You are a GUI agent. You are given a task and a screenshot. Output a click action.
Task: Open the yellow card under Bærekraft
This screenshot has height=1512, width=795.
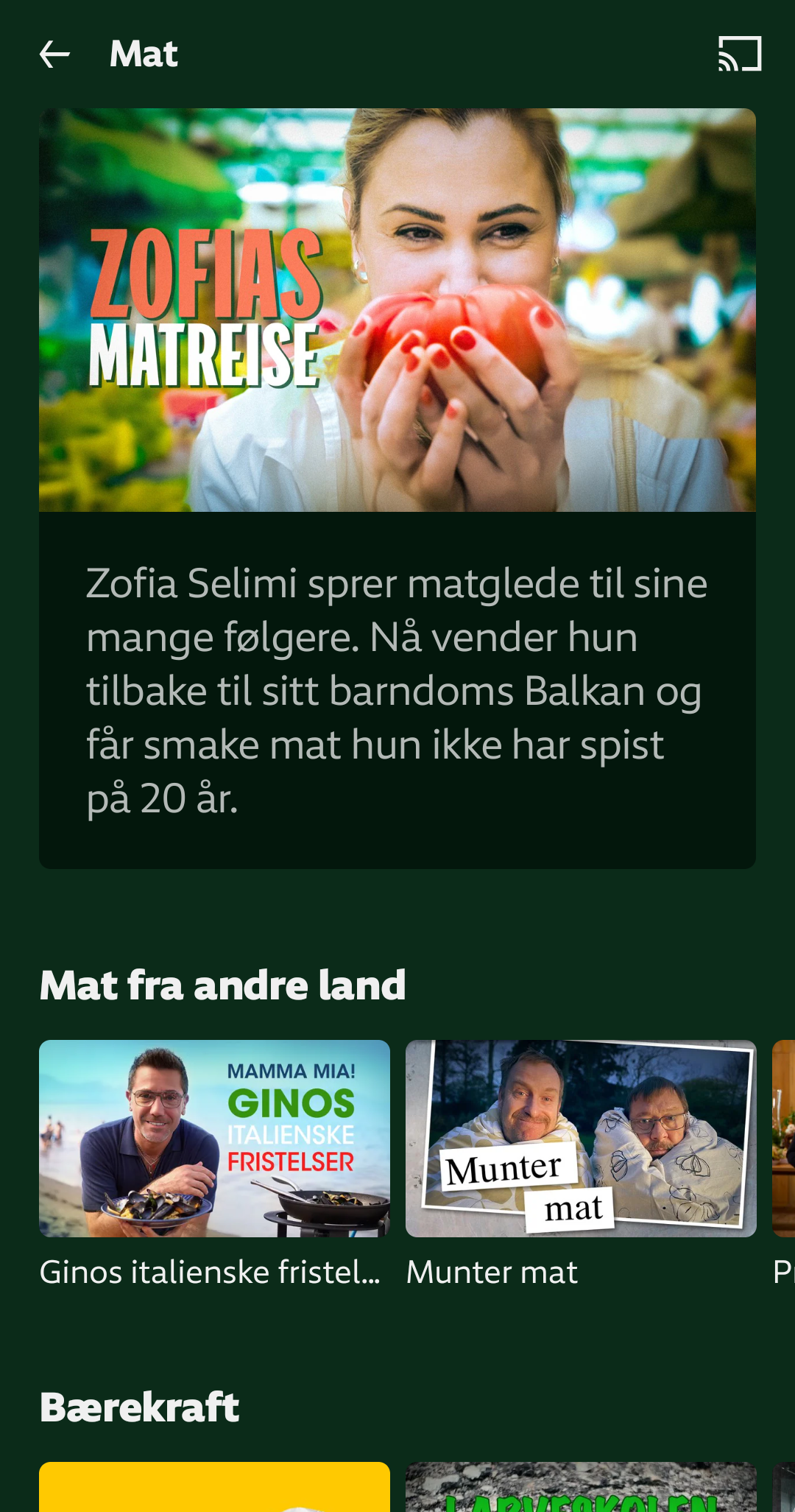coord(214,1487)
